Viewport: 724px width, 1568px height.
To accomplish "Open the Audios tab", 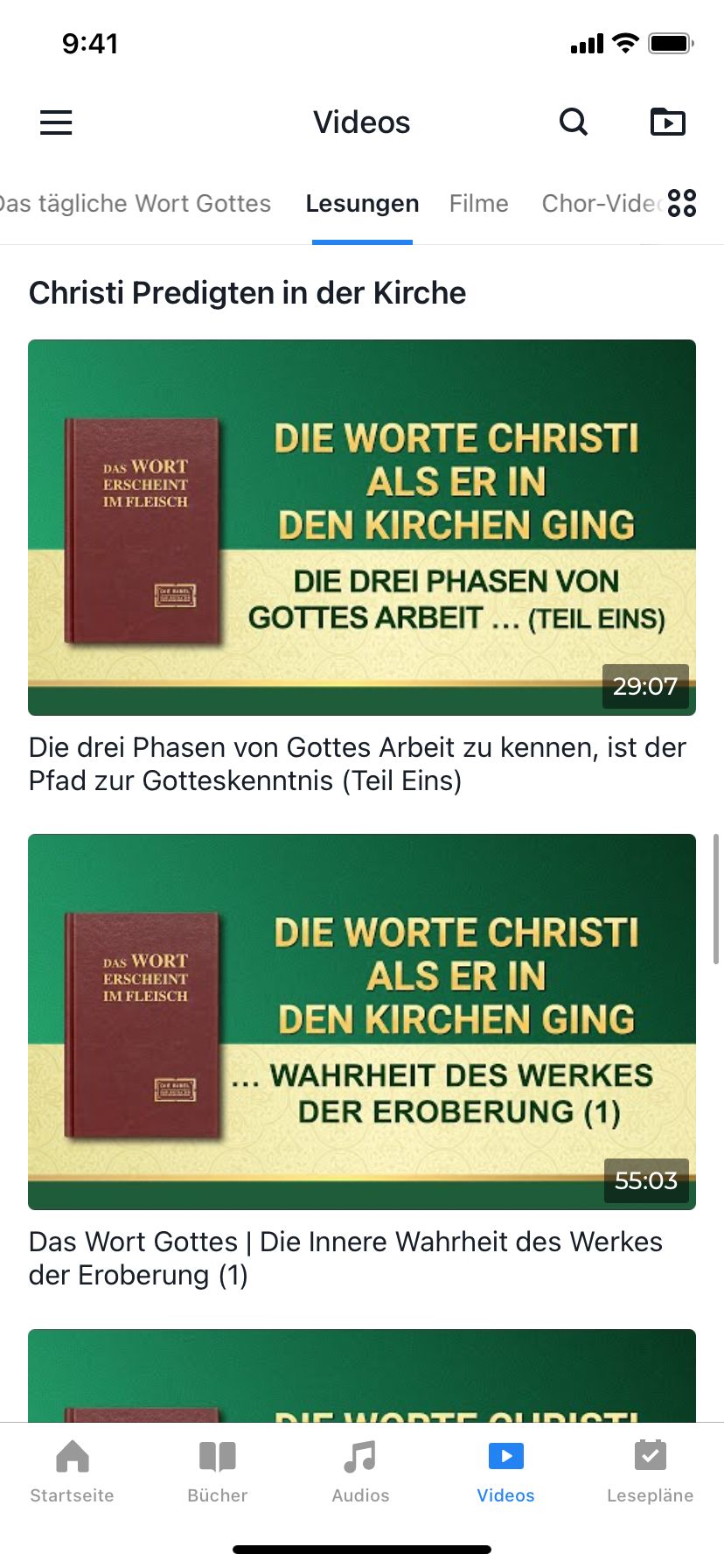I will tap(360, 1472).
